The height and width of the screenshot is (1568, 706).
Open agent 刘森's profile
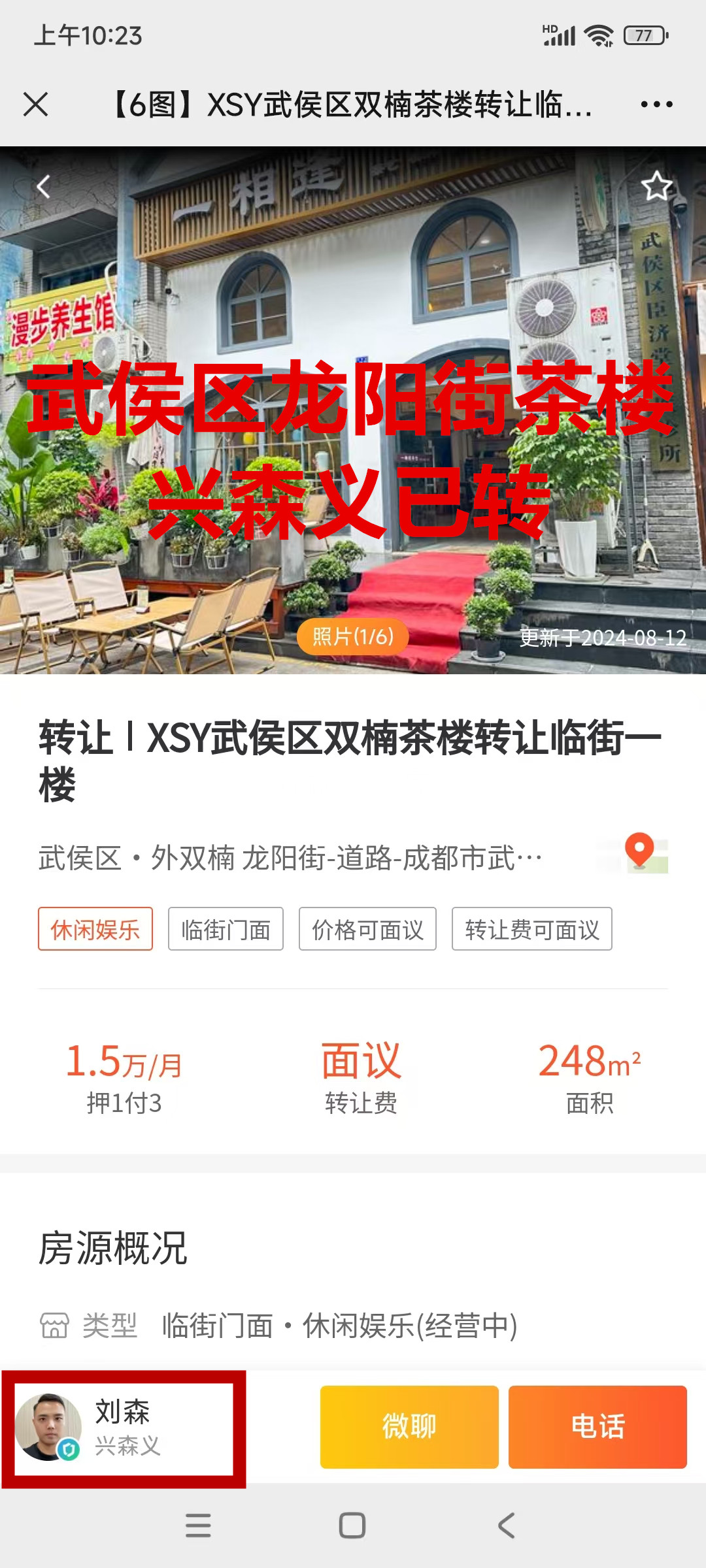123,1428
